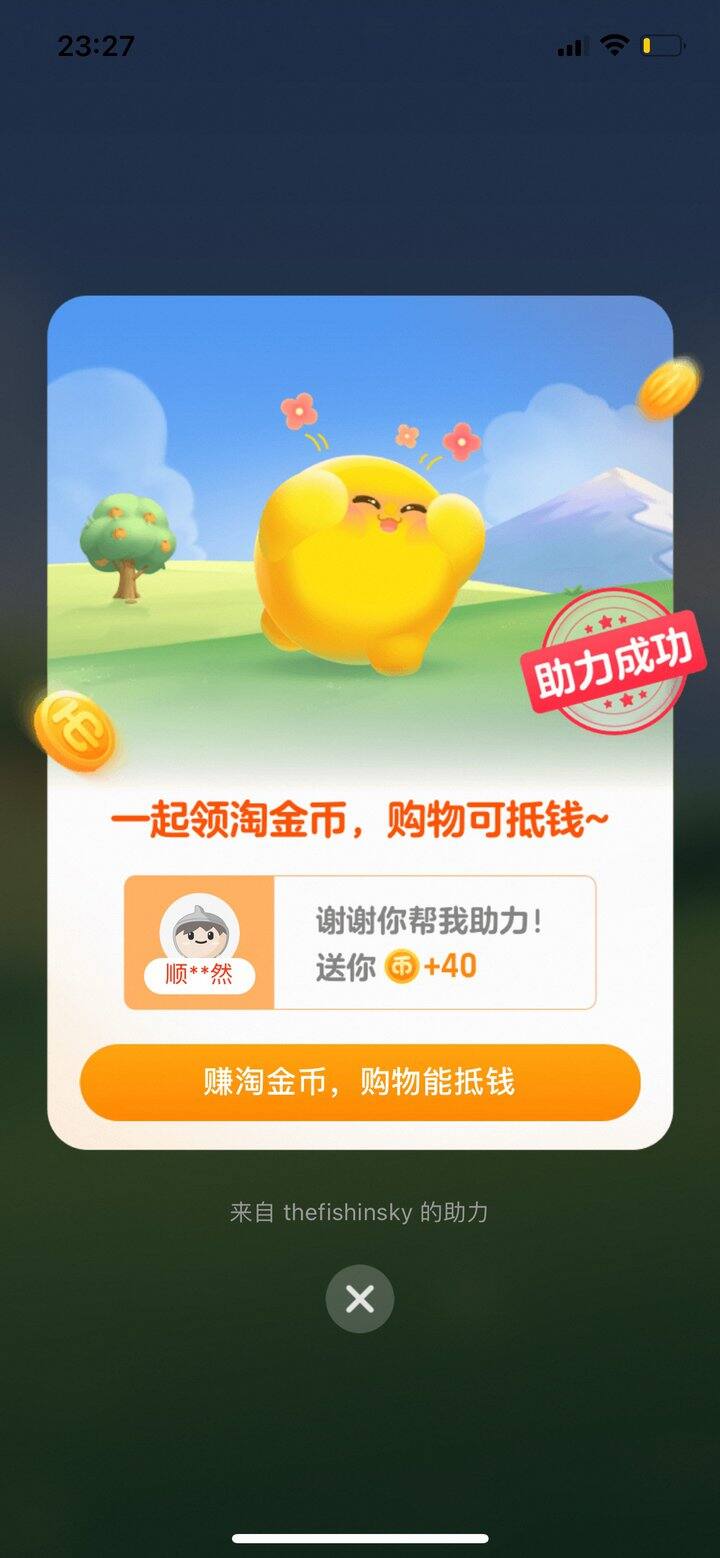Dismiss the 助力成功 popup
Screen dimensions: 720x1558
coord(360,1298)
